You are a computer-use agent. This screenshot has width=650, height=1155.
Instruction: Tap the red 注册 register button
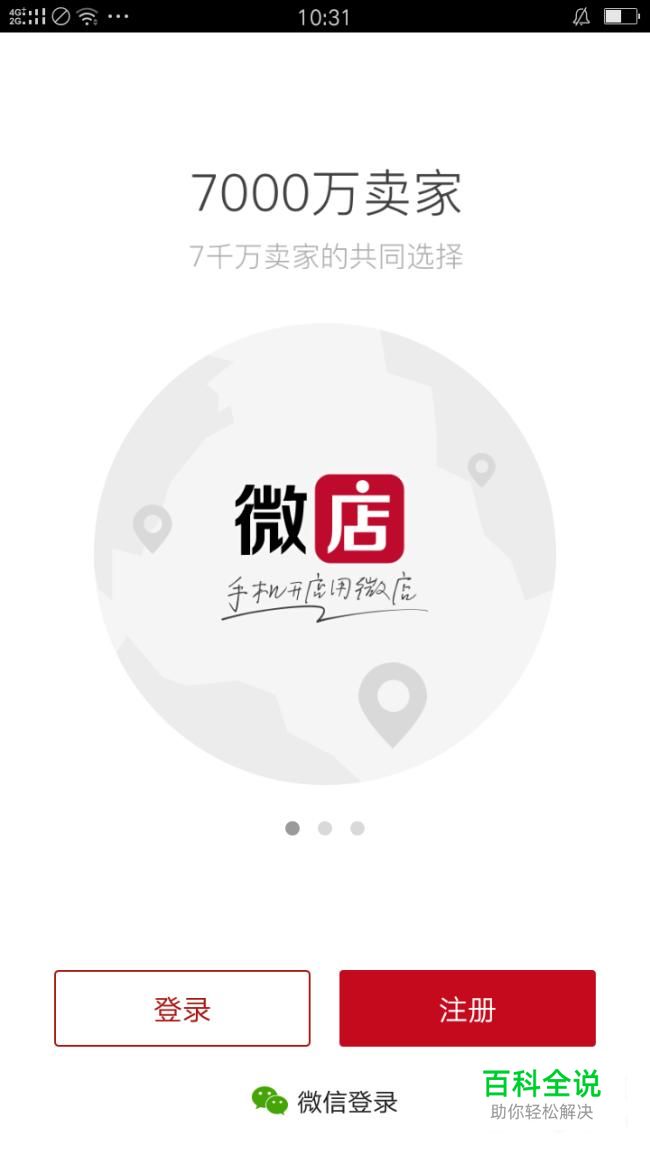pos(467,1008)
